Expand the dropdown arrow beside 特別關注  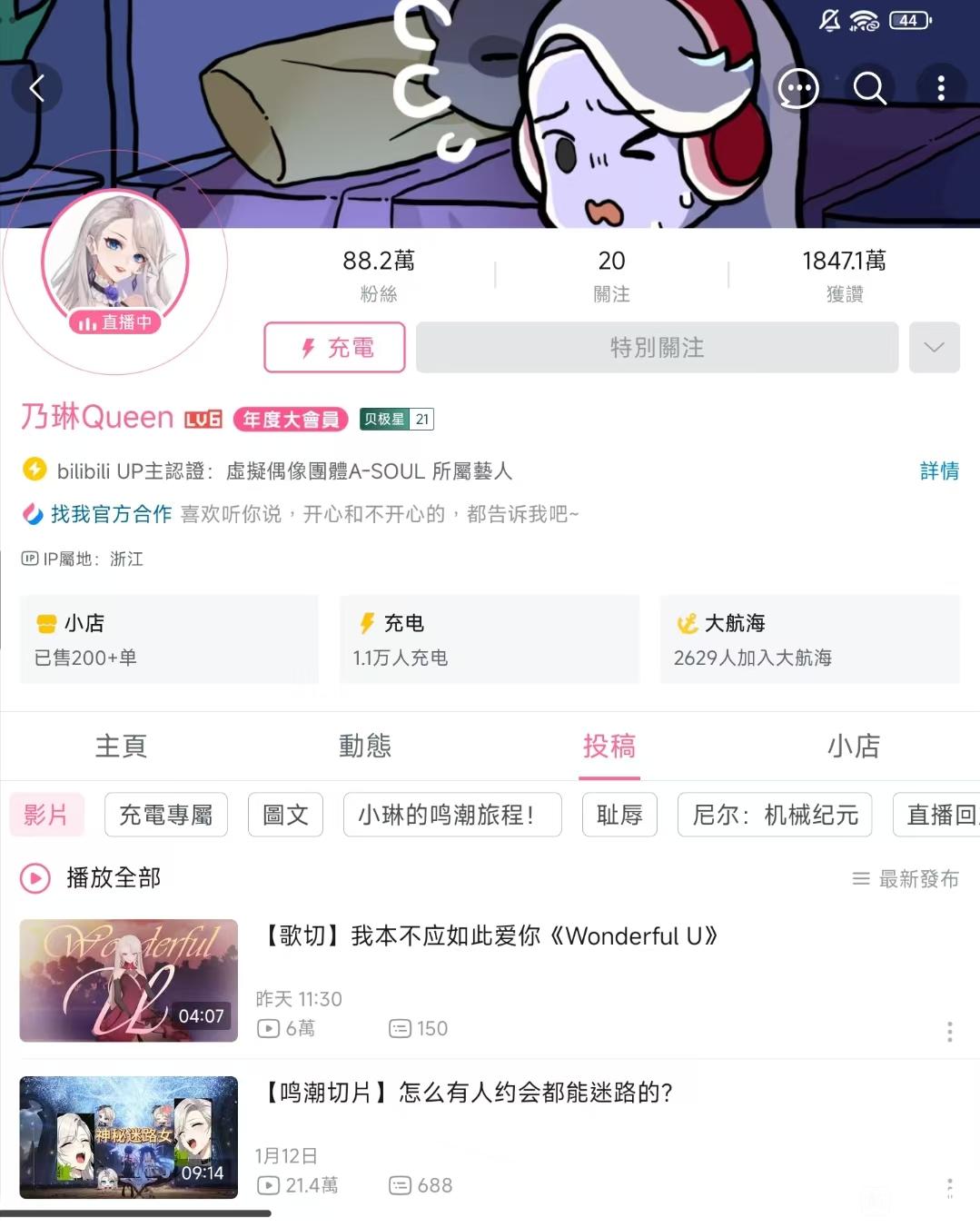(934, 348)
